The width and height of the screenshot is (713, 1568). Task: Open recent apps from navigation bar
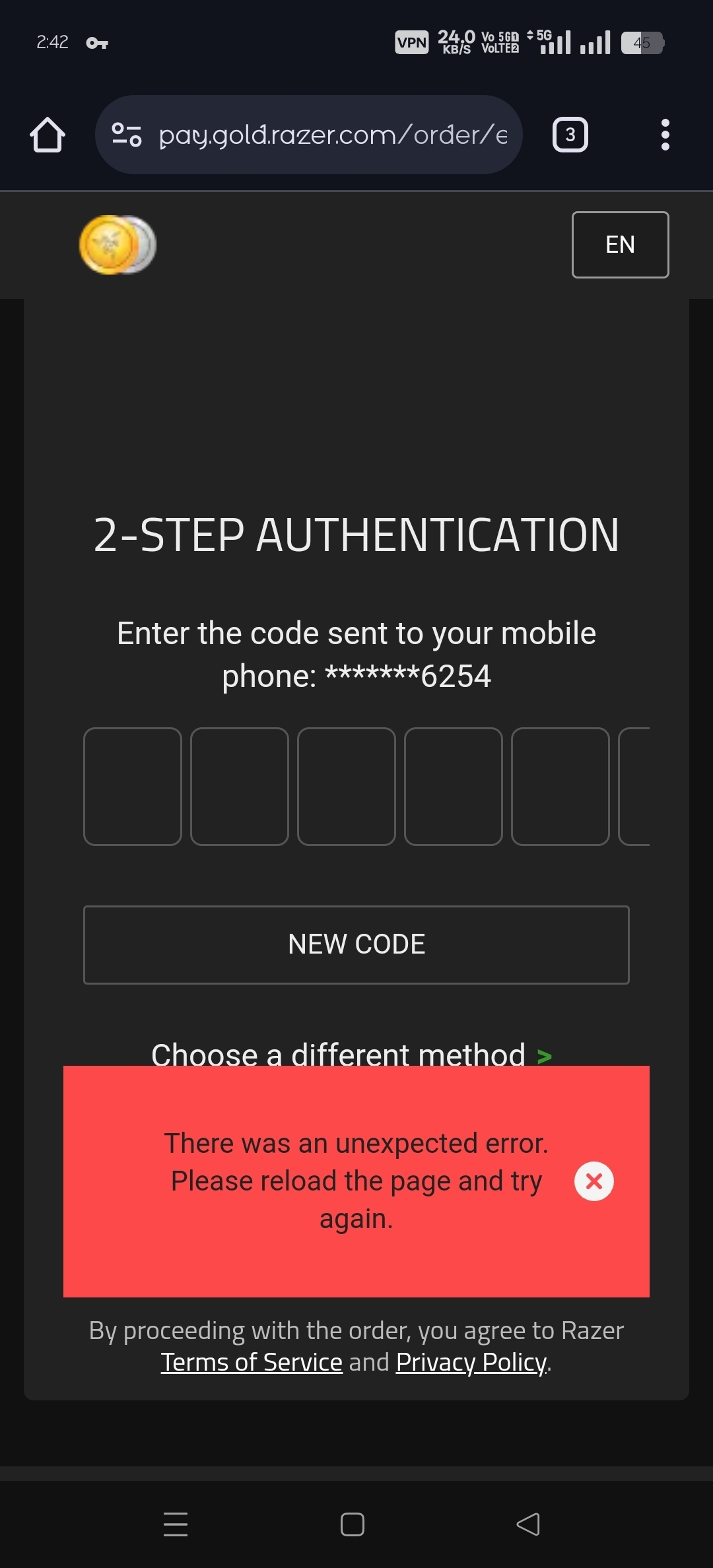tap(176, 1524)
